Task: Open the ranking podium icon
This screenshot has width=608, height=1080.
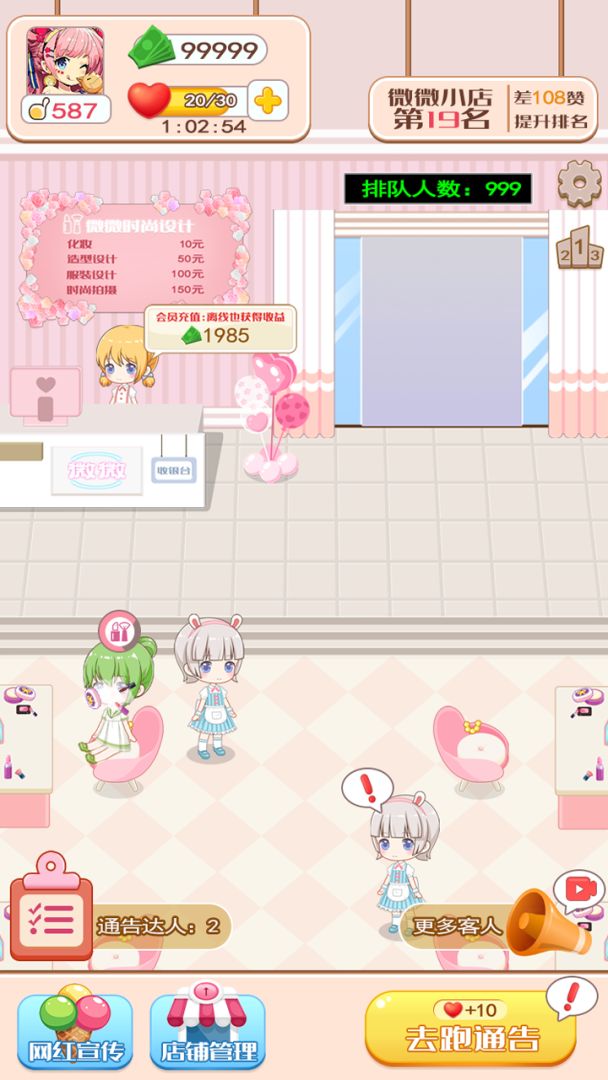Action: [x=579, y=247]
